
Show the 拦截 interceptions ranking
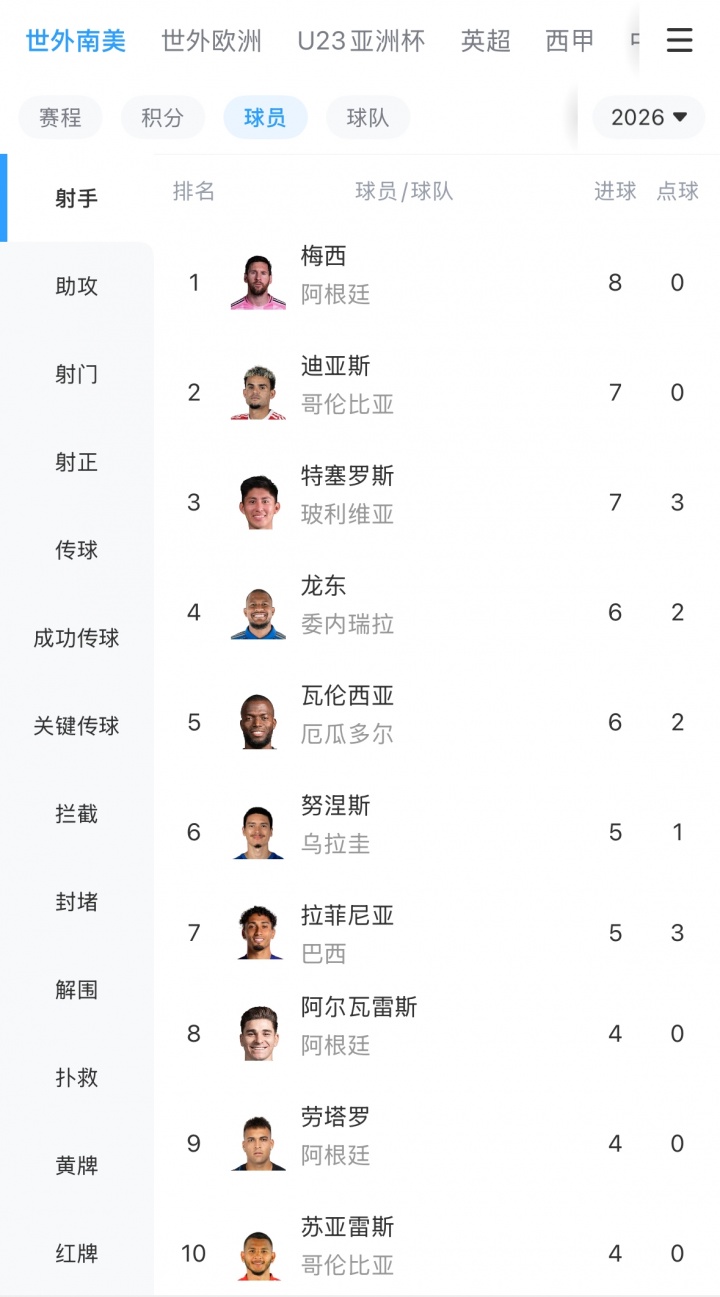pos(76,815)
